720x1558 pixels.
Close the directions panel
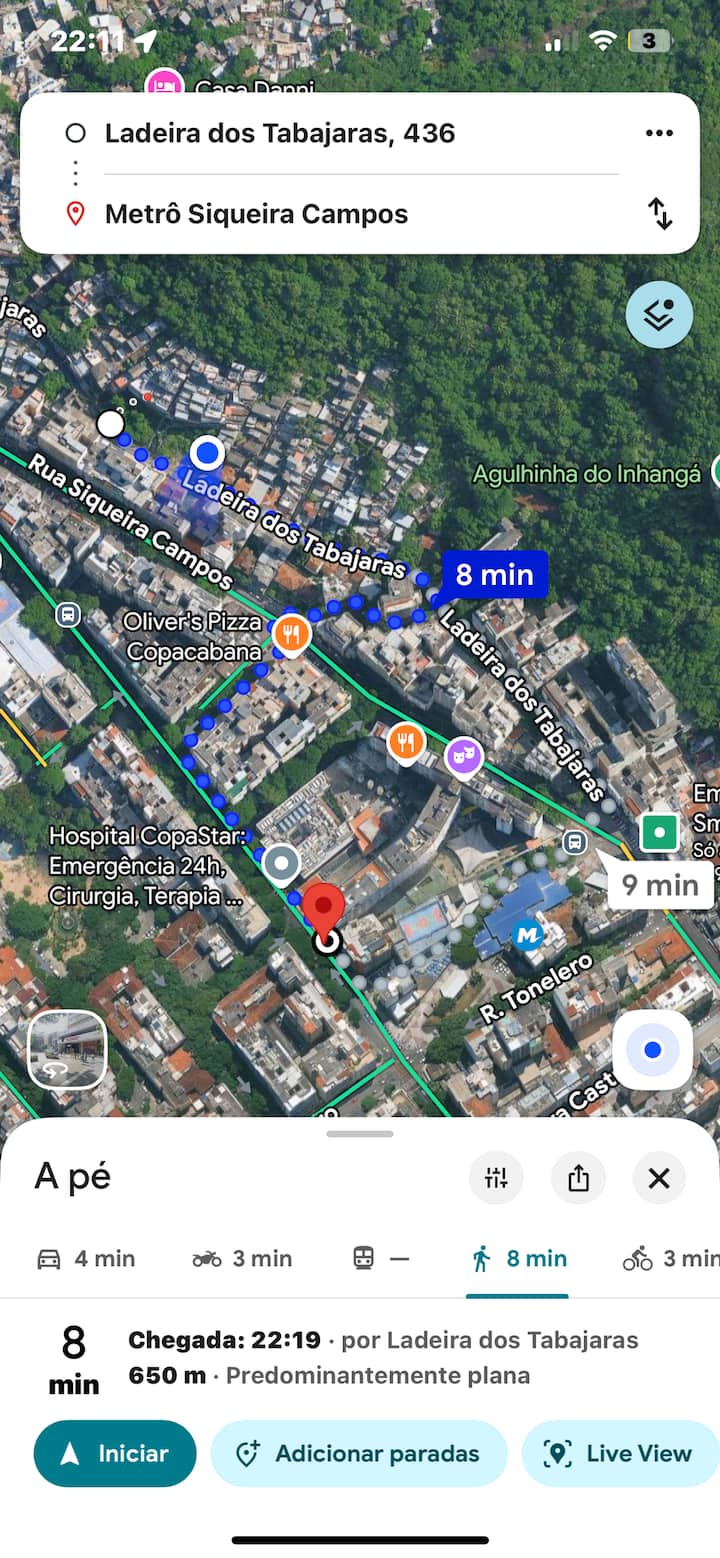(x=659, y=1178)
